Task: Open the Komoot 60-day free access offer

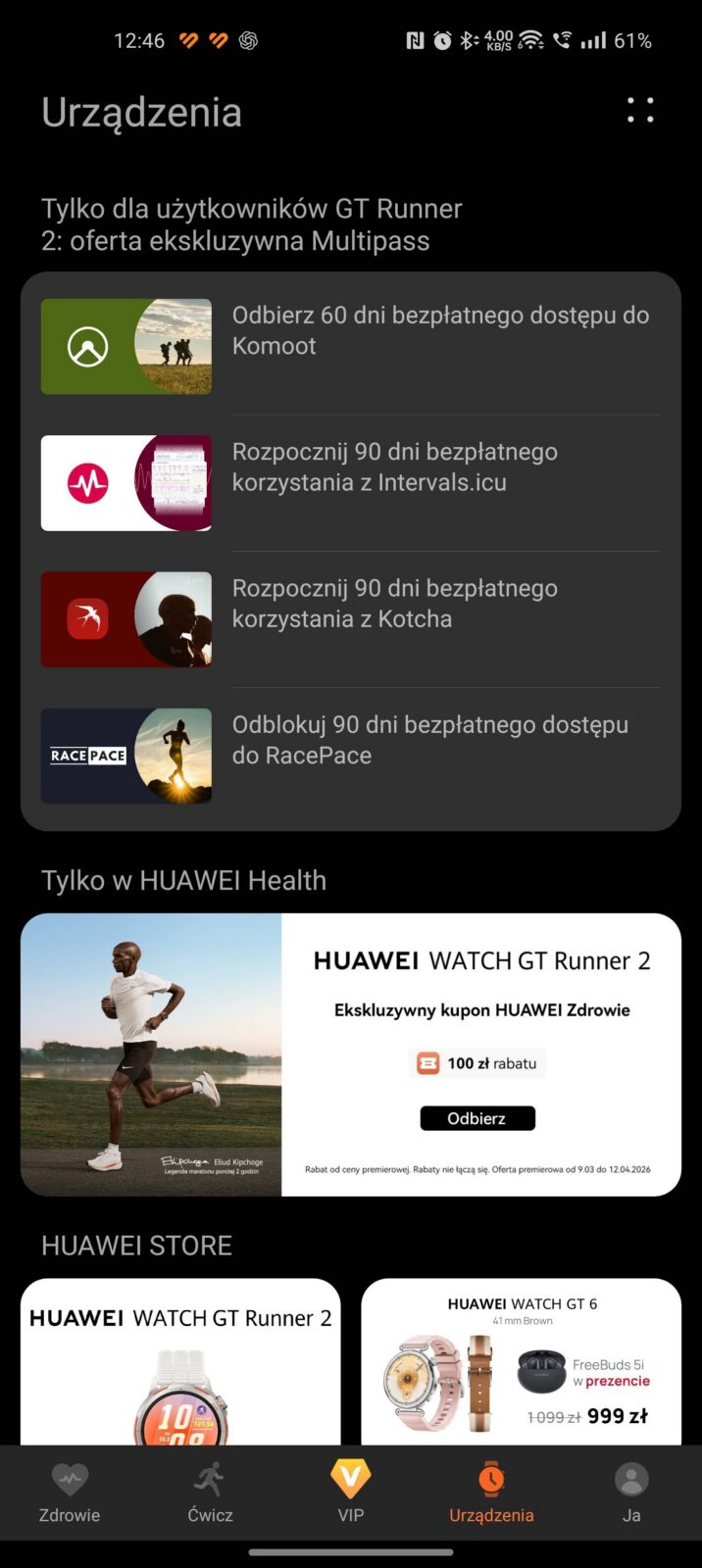Action: point(350,346)
